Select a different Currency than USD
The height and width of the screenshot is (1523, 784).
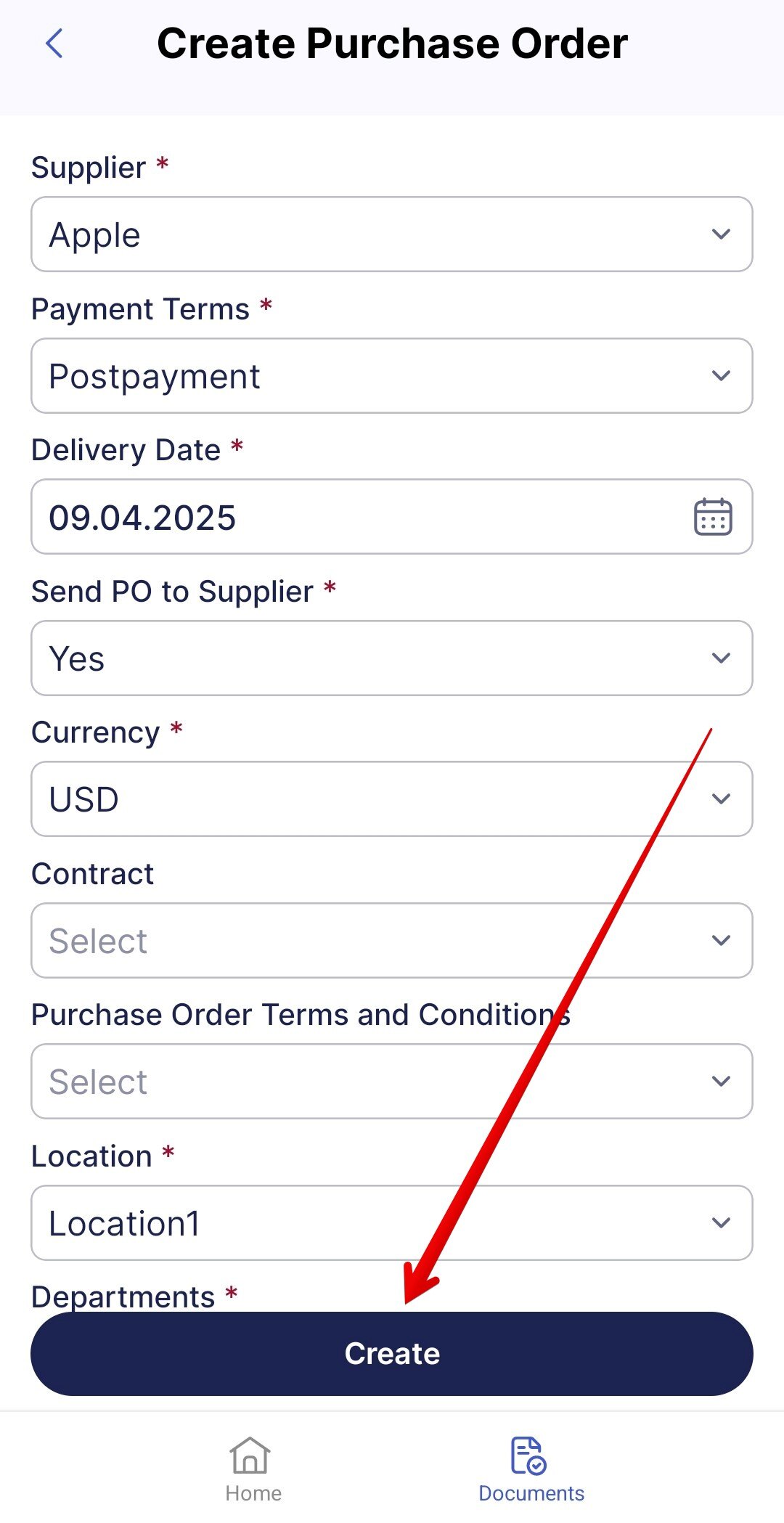point(392,799)
